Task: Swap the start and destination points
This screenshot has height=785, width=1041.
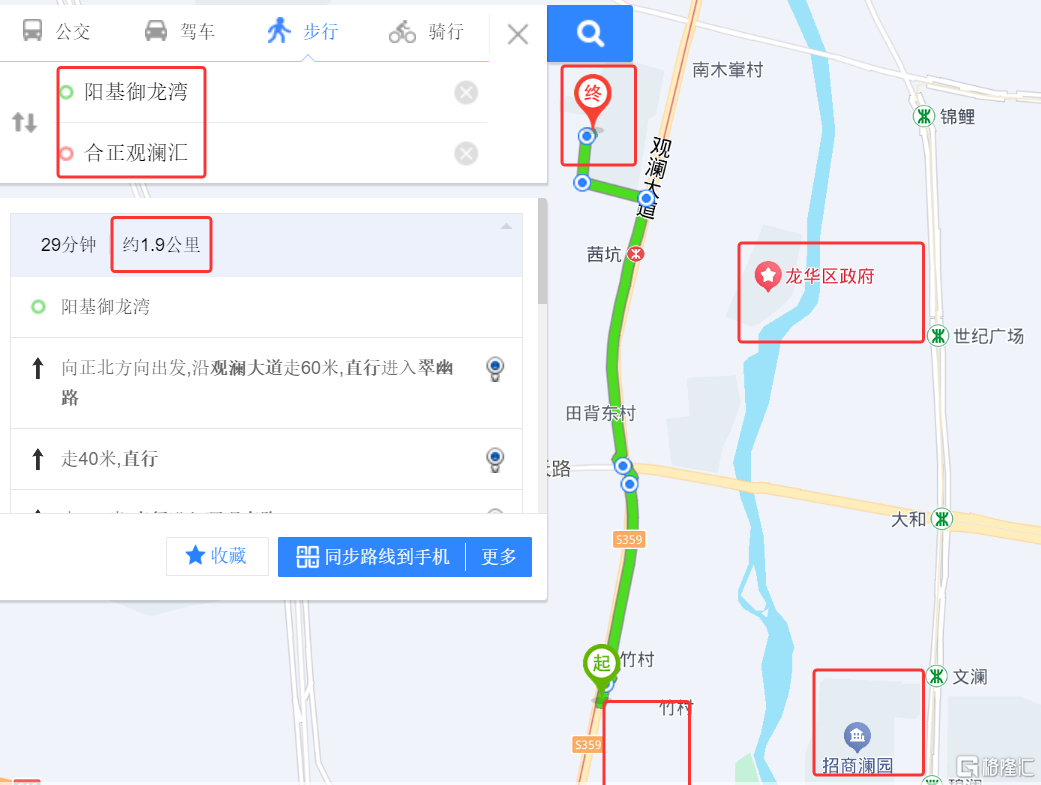Action: pos(24,123)
